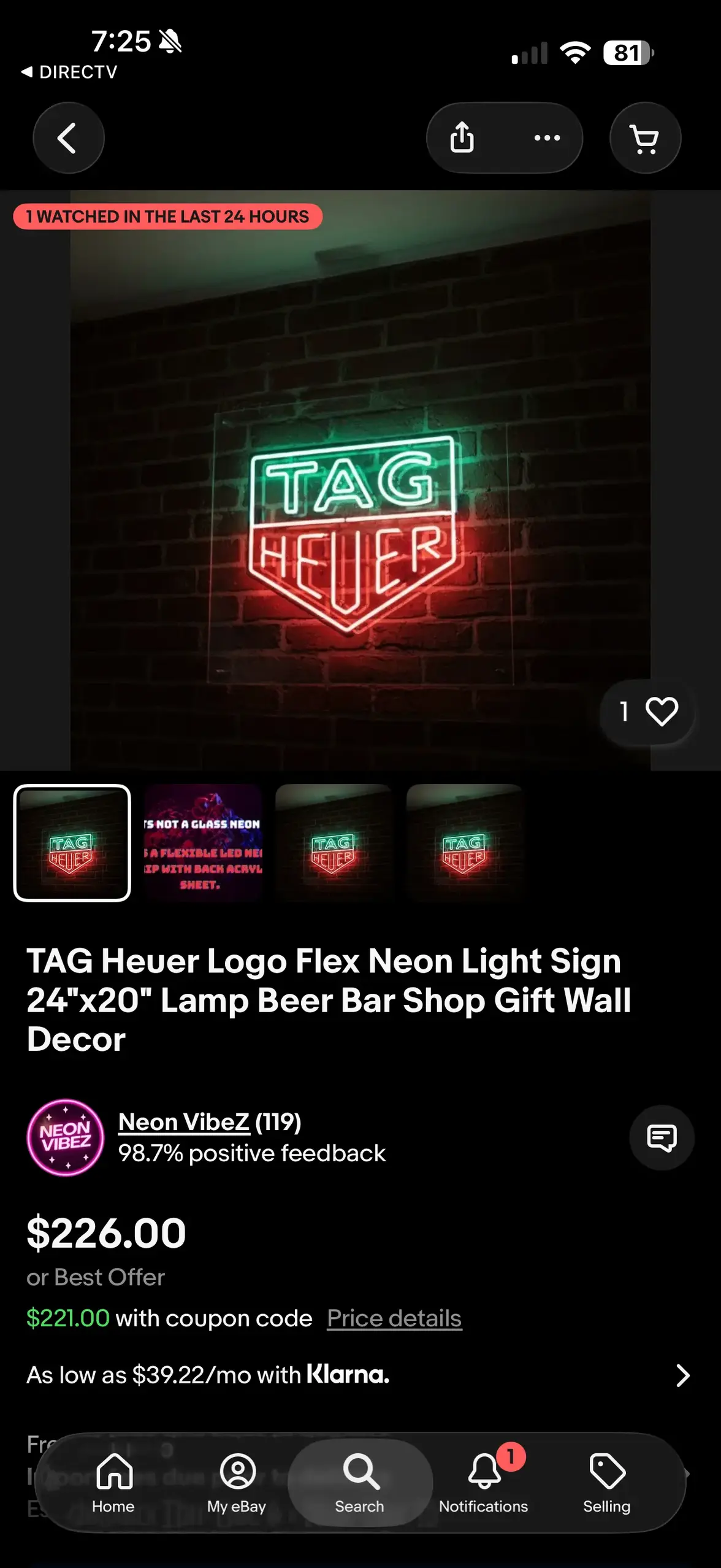Open the three-dot overflow menu

coord(546,138)
